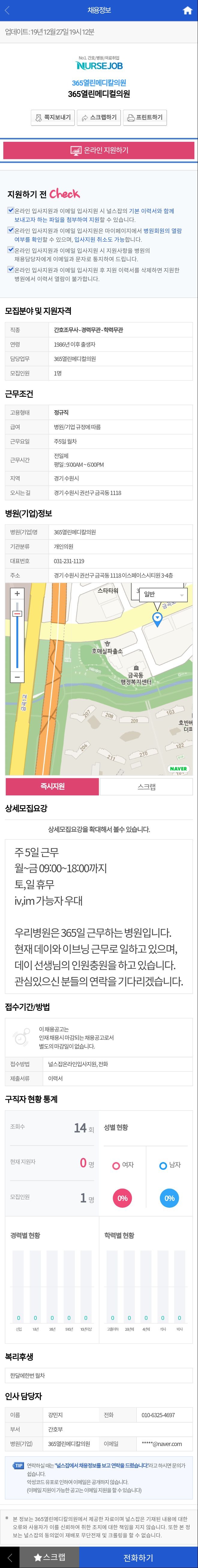The width and height of the screenshot is (198, 1568).
Task: Toggle the checkbox about 병원회원의 열람 여부
Action: 11,231
